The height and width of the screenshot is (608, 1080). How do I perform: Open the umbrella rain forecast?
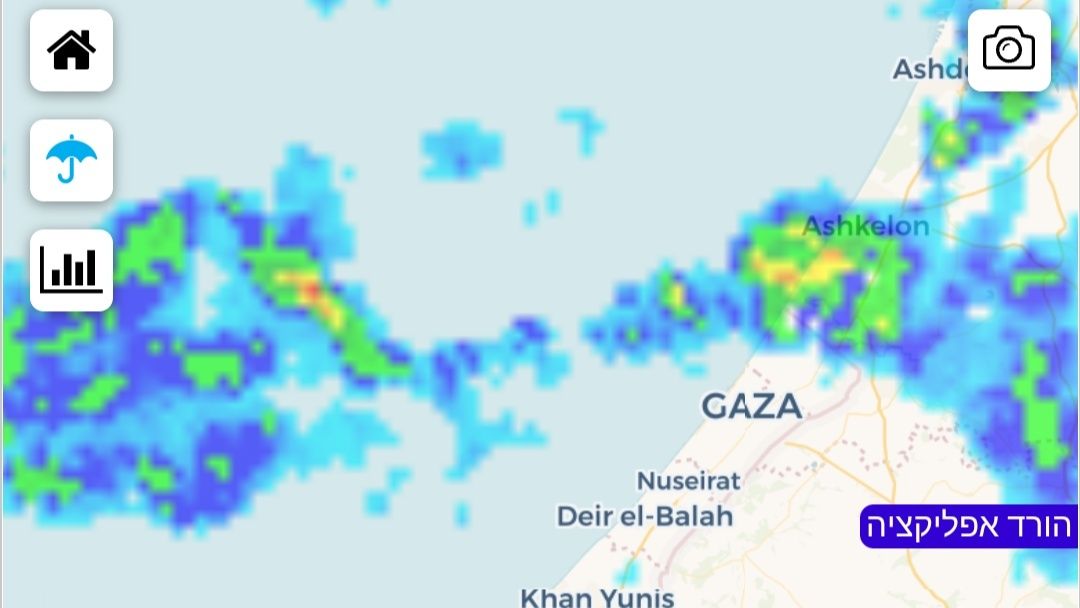[x=71, y=160]
